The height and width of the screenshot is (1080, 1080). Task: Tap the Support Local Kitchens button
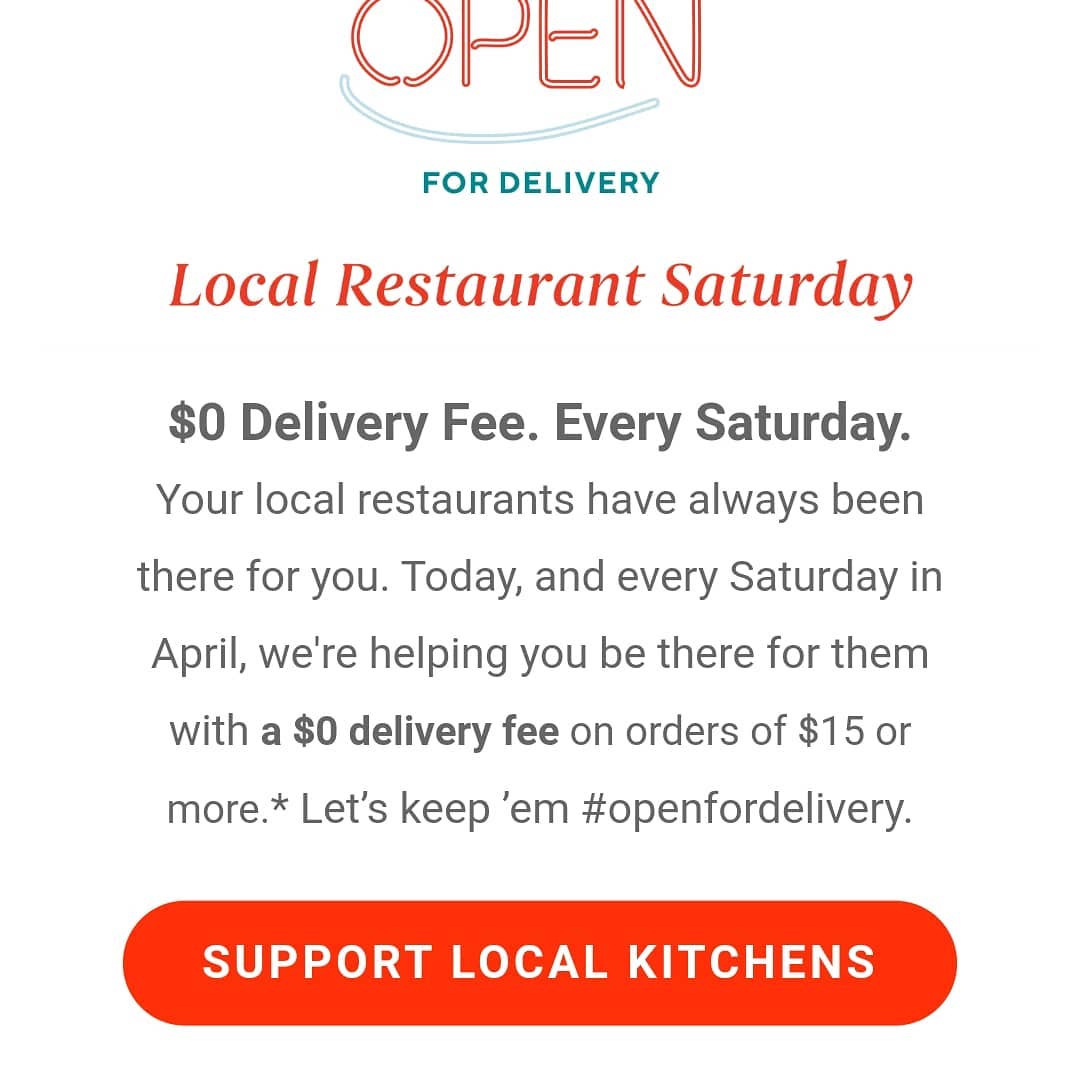(540, 962)
